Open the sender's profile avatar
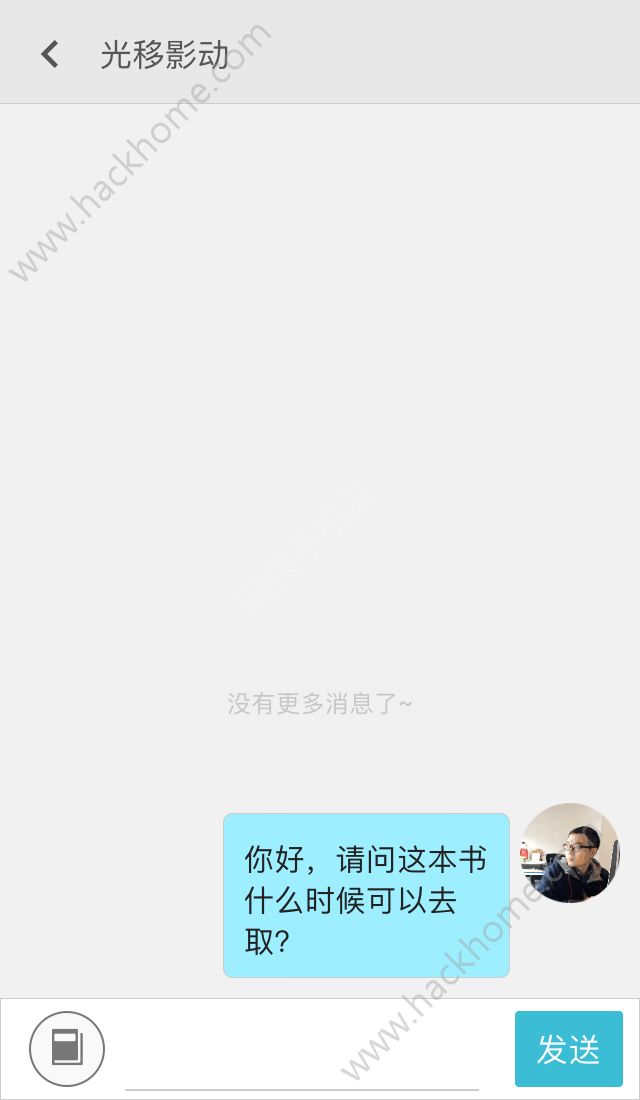 570,852
